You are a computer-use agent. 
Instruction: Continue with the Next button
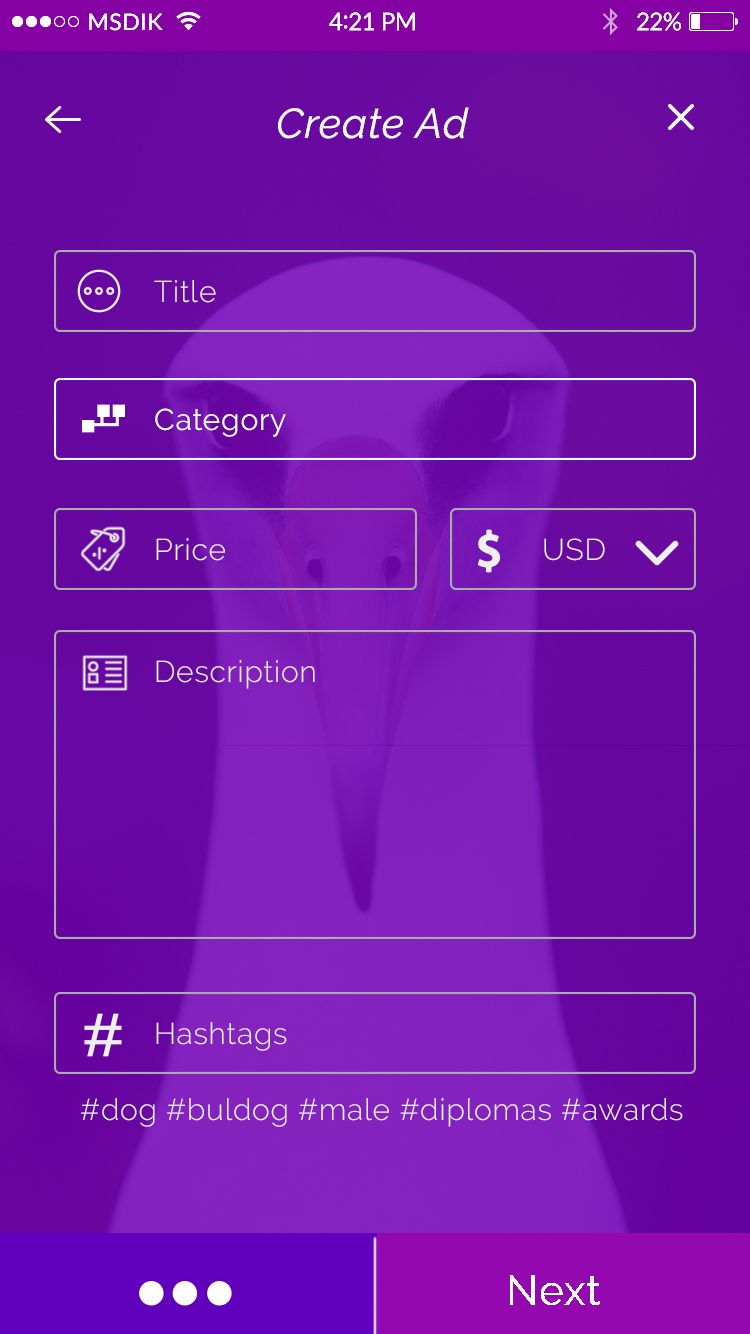pos(554,1291)
